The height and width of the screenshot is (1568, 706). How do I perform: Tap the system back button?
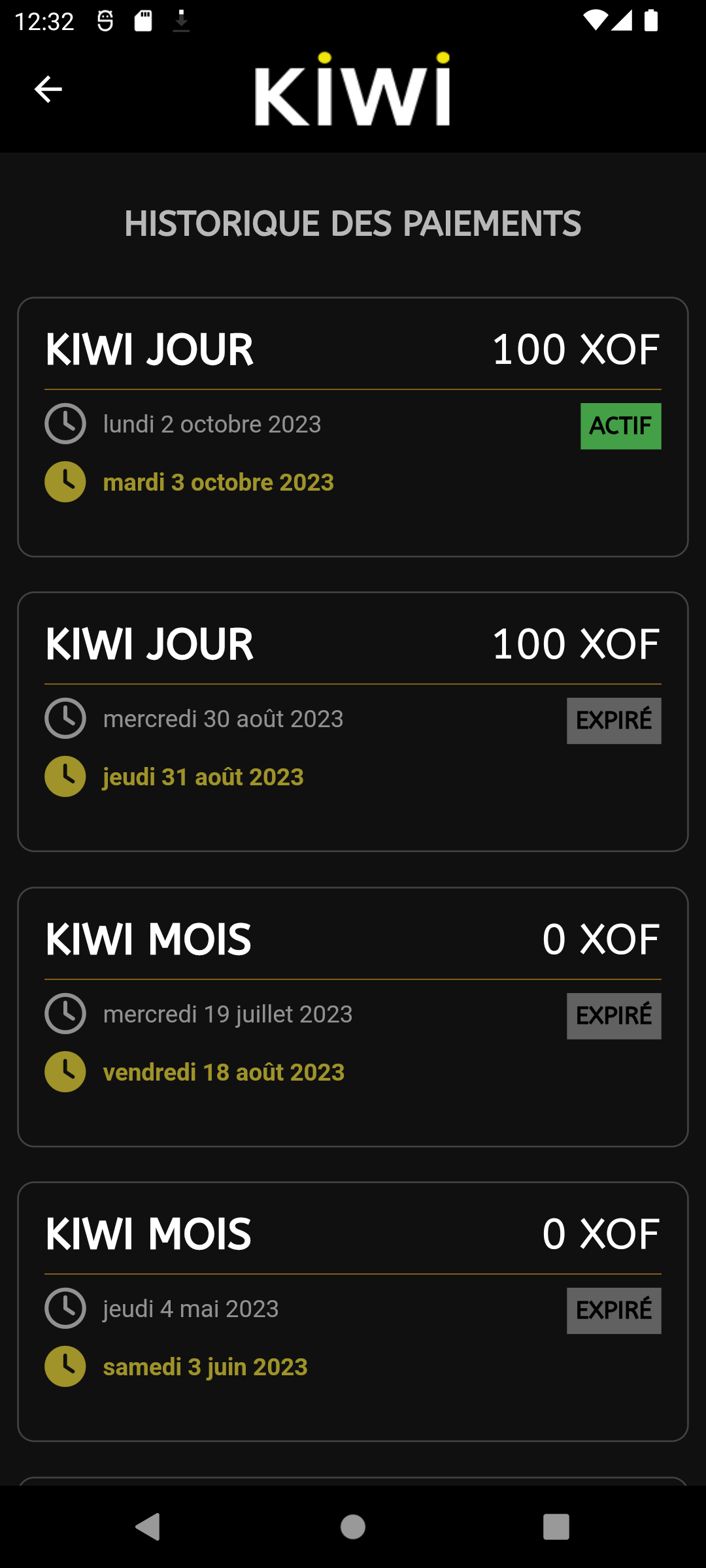coord(148,1527)
